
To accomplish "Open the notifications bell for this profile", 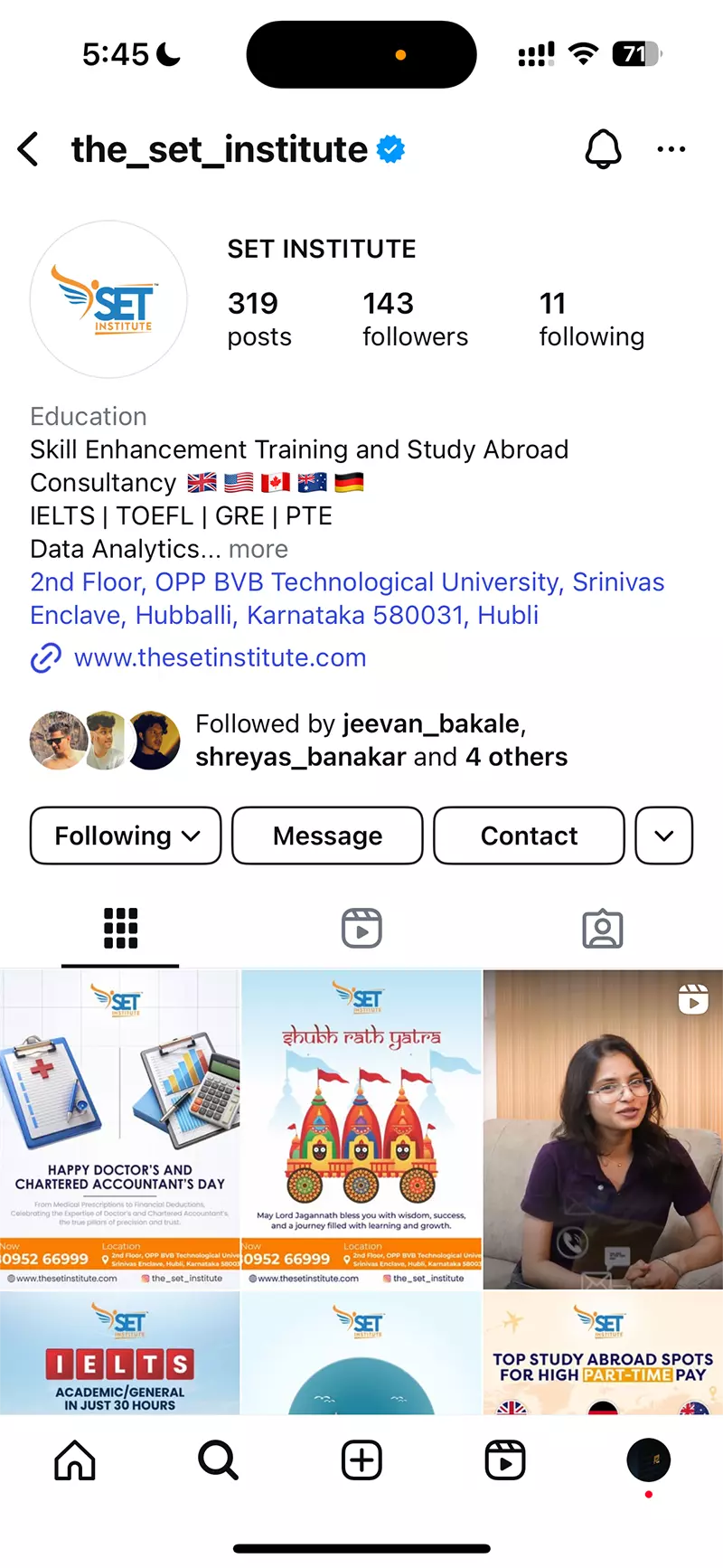I will (603, 149).
